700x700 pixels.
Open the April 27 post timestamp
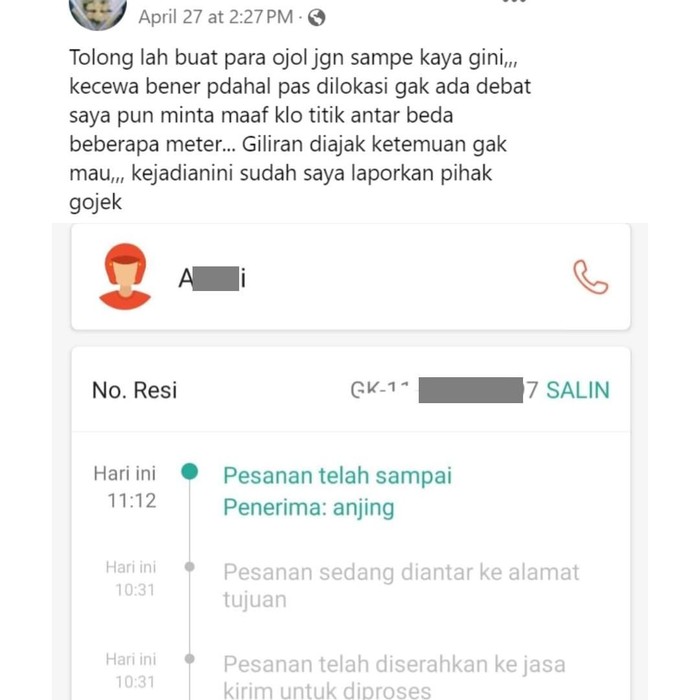215,16
